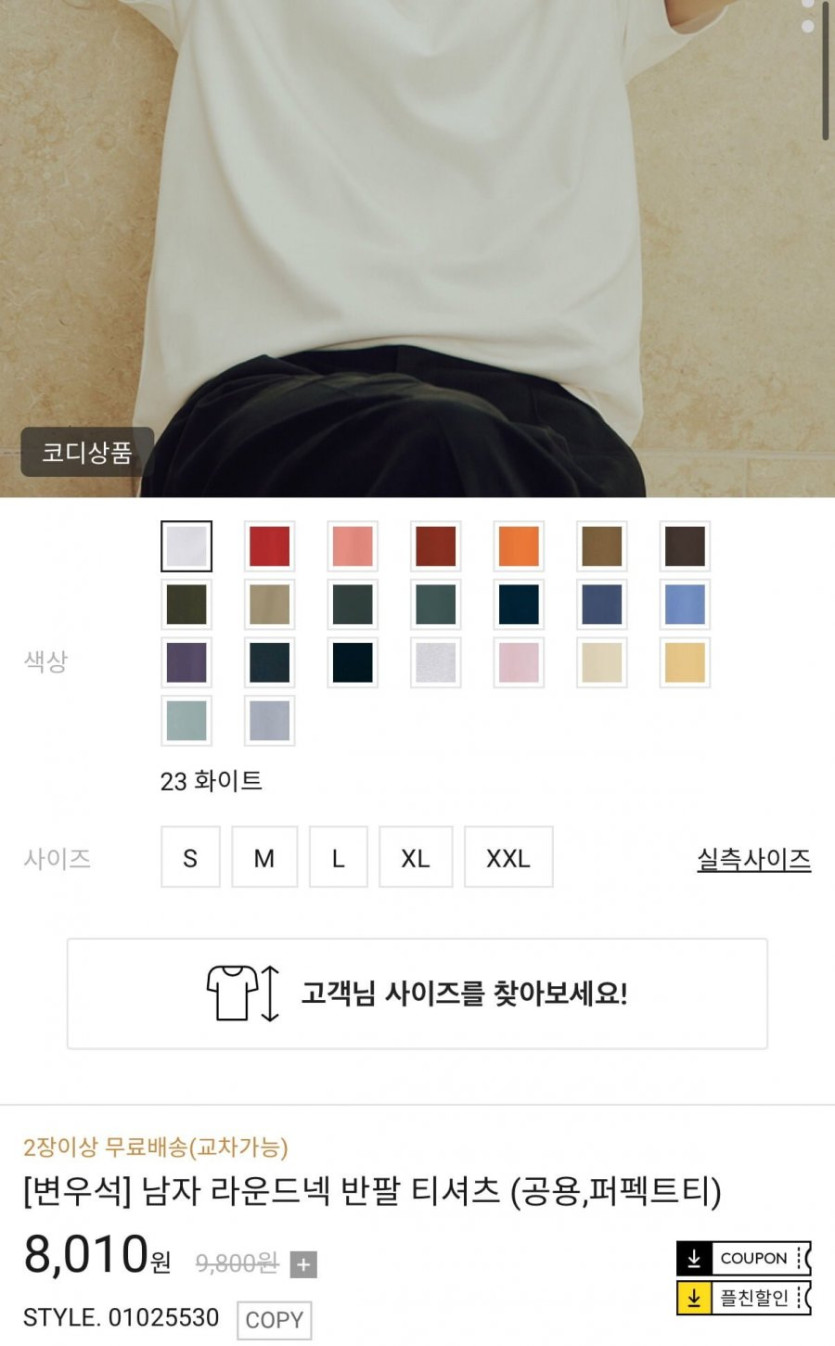The width and height of the screenshot is (835, 1346).
Task: Select size XL
Action: (x=415, y=857)
